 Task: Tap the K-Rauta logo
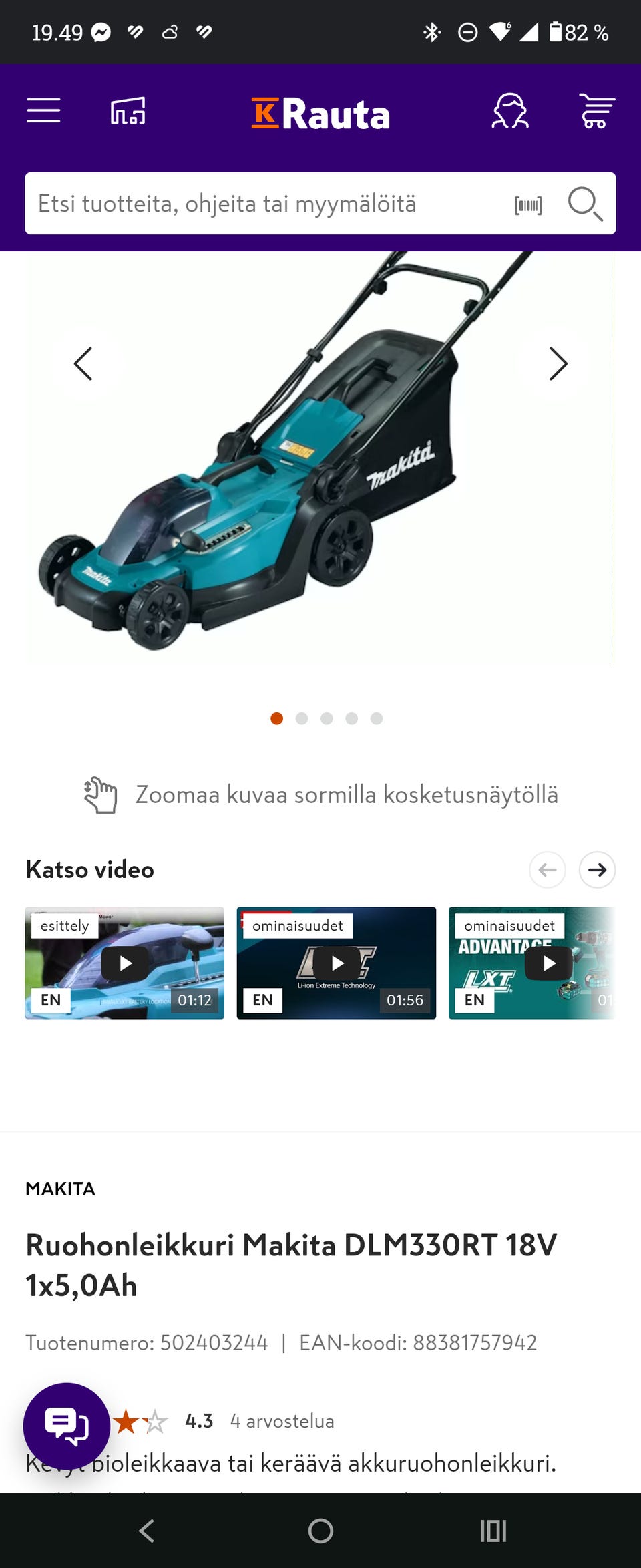click(320, 112)
